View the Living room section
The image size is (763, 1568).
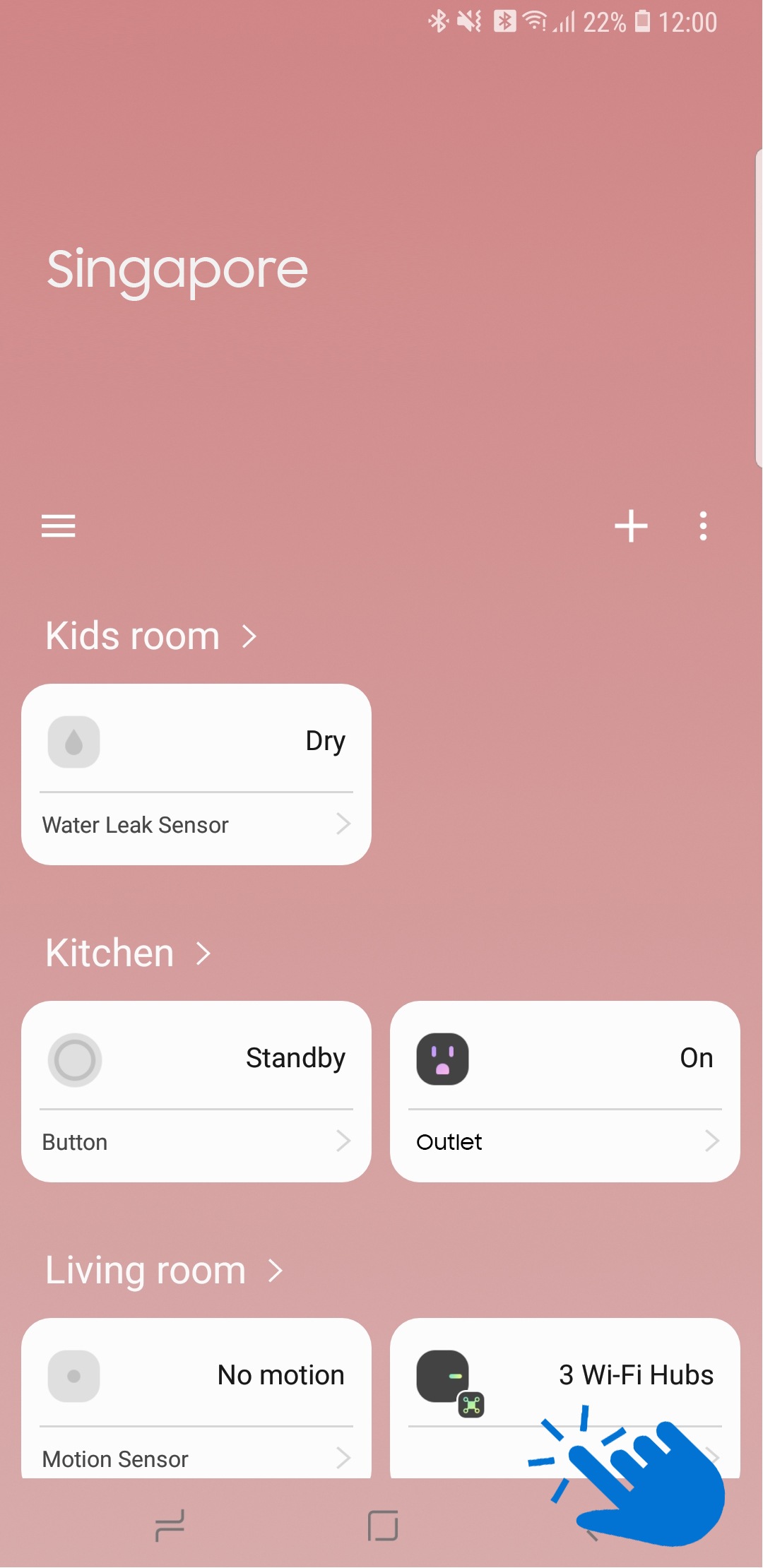pos(164,1270)
